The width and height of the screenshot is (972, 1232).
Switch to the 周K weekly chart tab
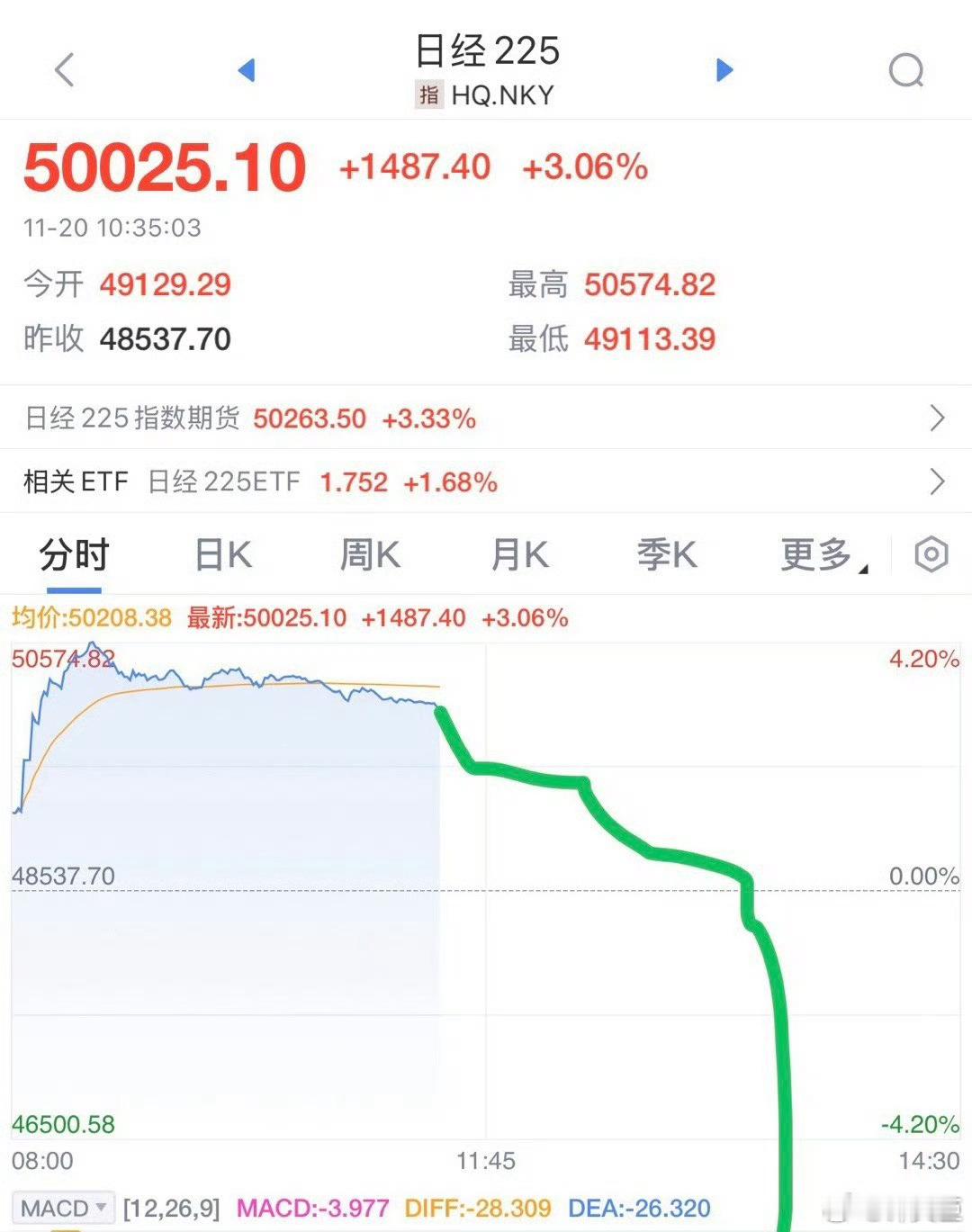coord(370,555)
